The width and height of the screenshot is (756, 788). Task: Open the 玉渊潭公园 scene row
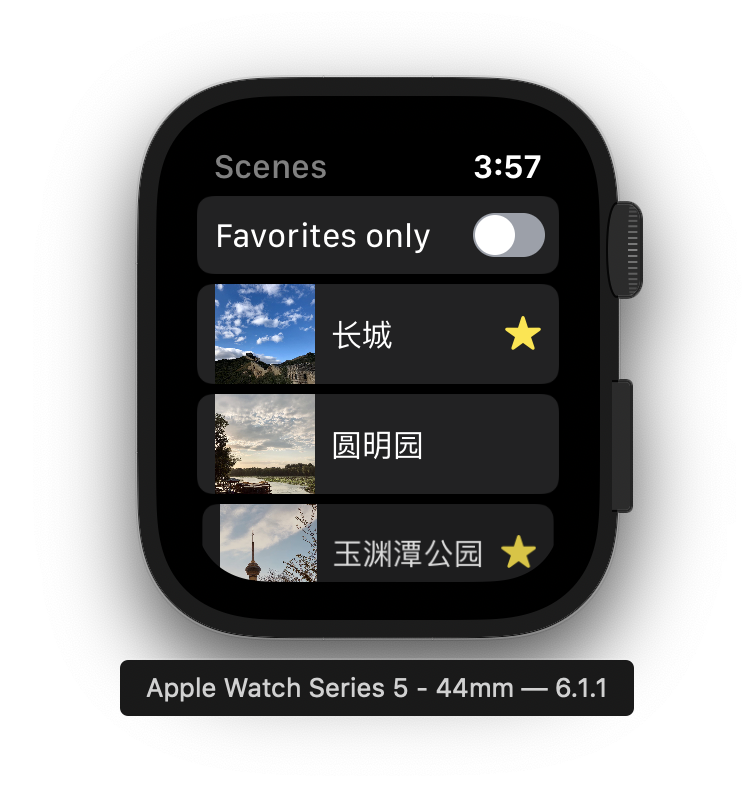377,543
